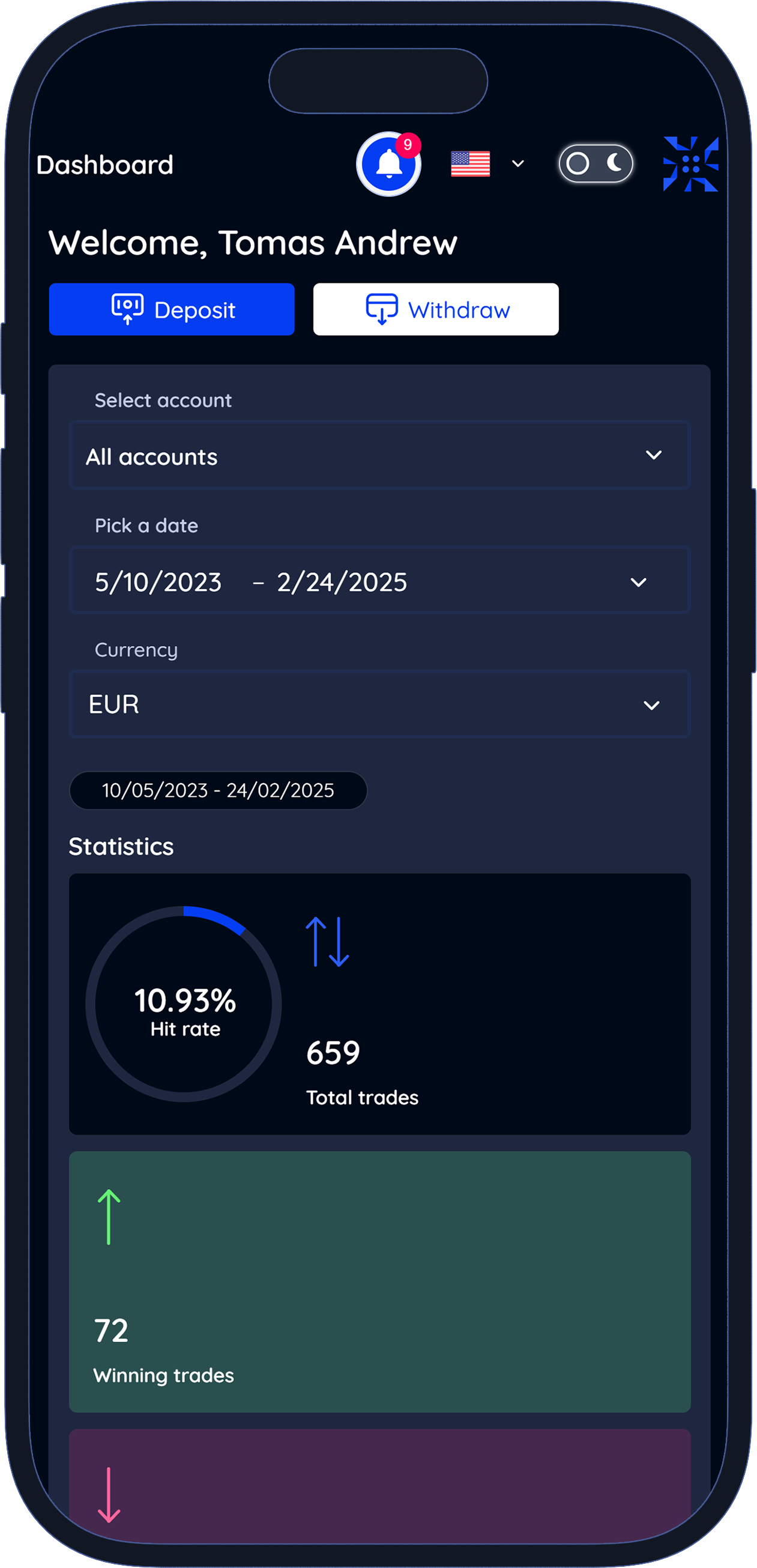This screenshot has width=757, height=1568.
Task: Expand the All accounts dropdown
Action: click(x=380, y=456)
